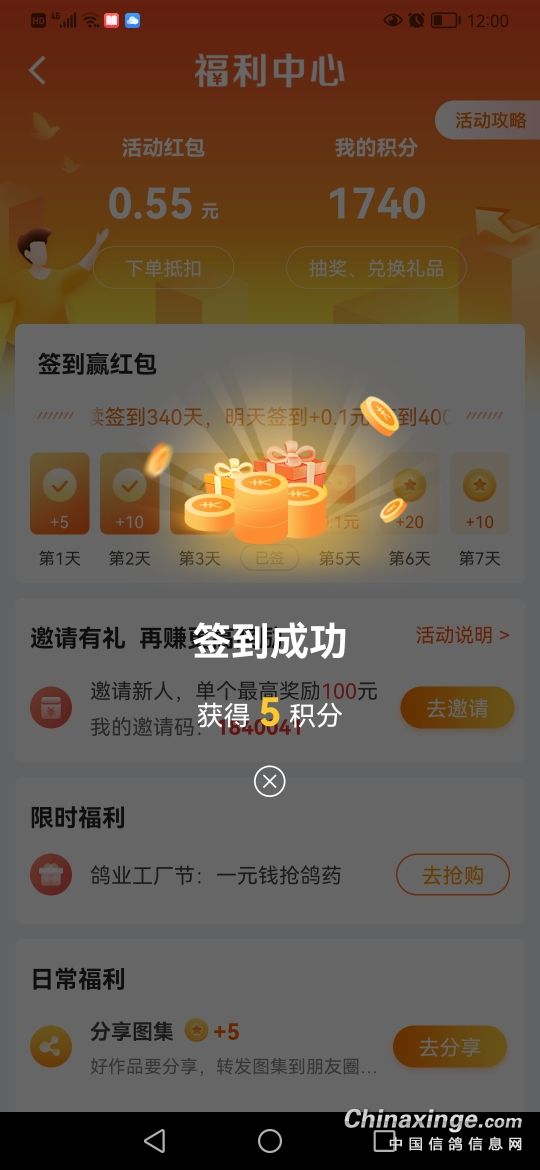
Task: Tap 下单抵扣 button
Action: point(163,268)
